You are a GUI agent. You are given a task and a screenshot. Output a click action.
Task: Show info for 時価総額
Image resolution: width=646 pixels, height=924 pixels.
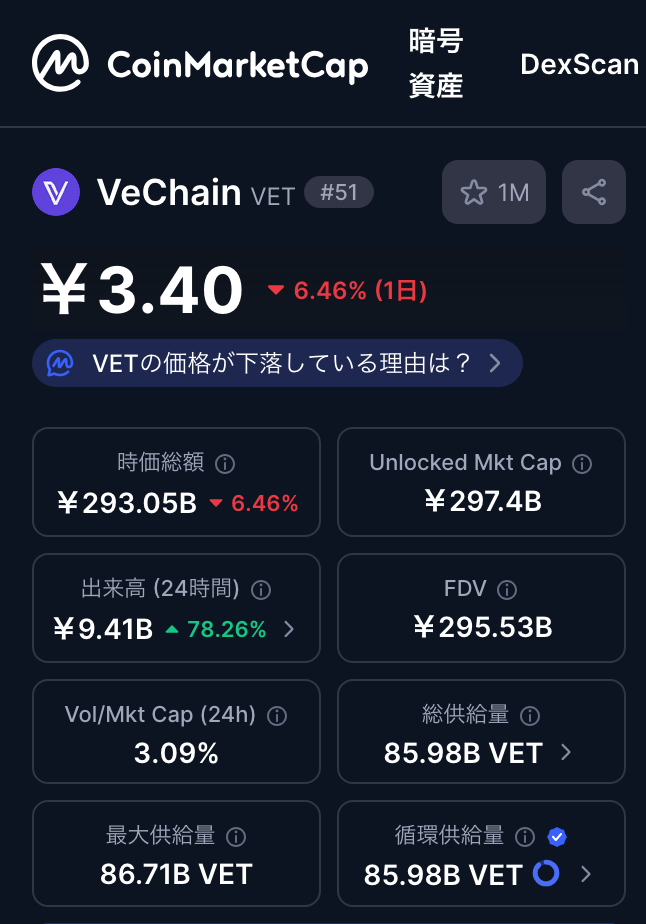click(226, 464)
